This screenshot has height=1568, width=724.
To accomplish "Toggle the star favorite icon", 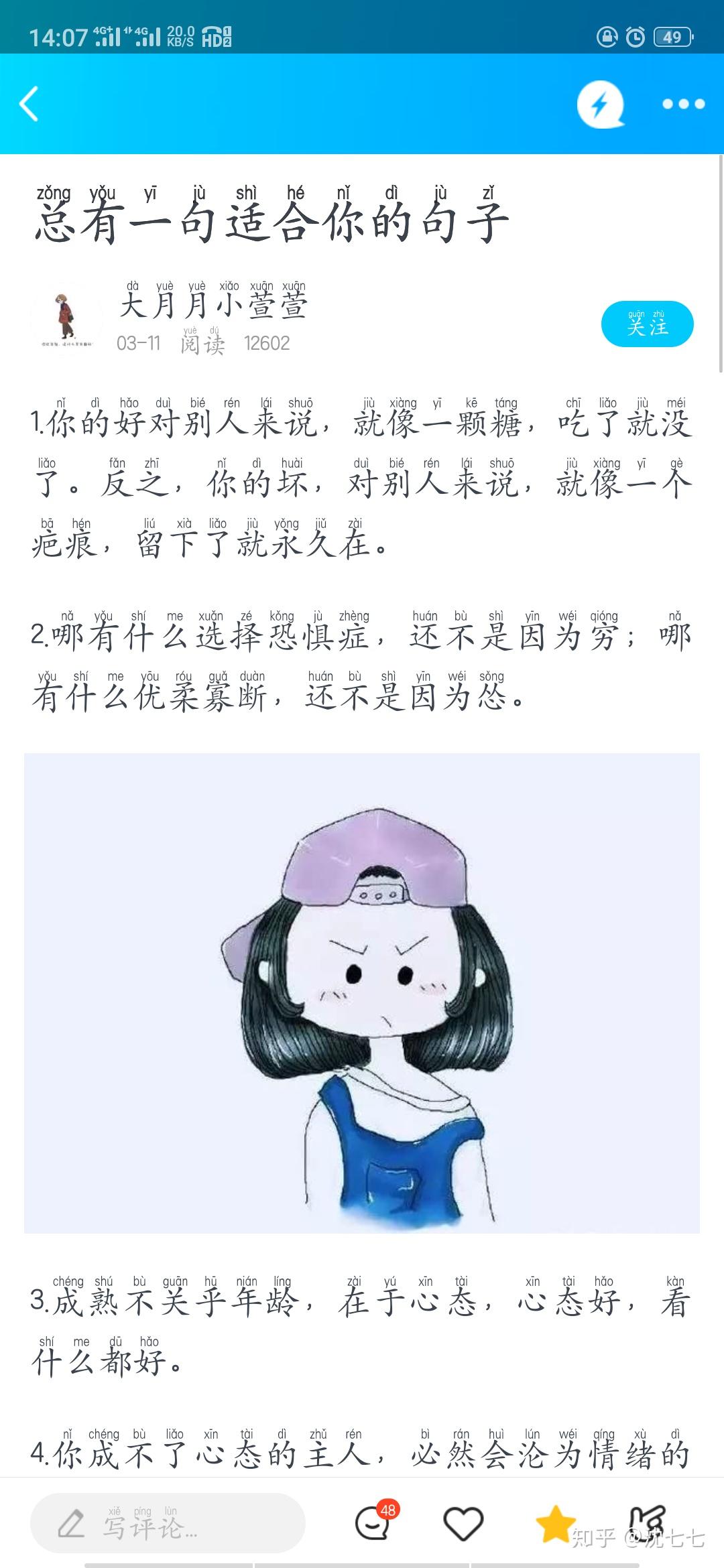I will tap(555, 1523).
